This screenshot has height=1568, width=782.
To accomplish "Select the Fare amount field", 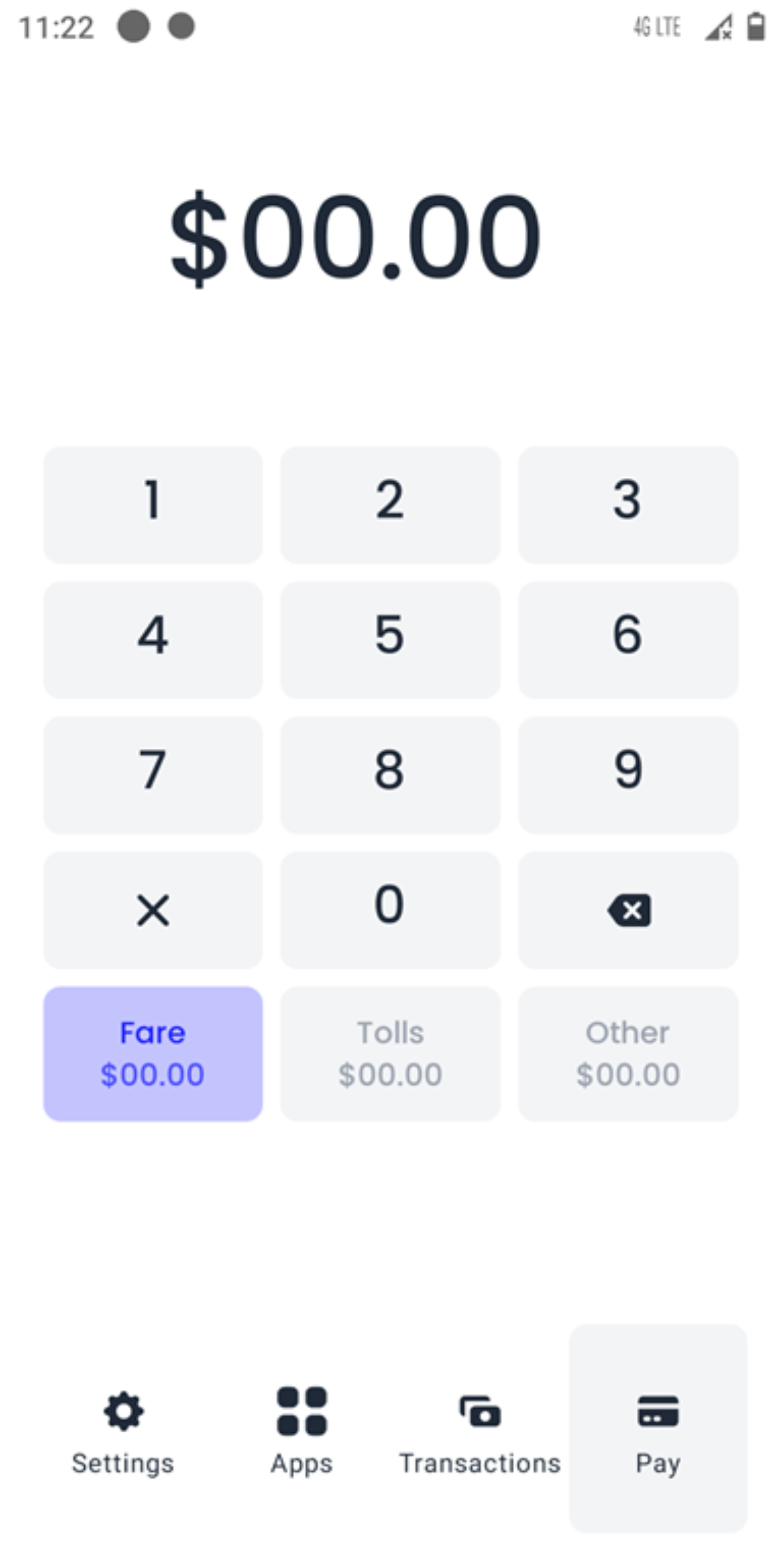I will tap(153, 1053).
